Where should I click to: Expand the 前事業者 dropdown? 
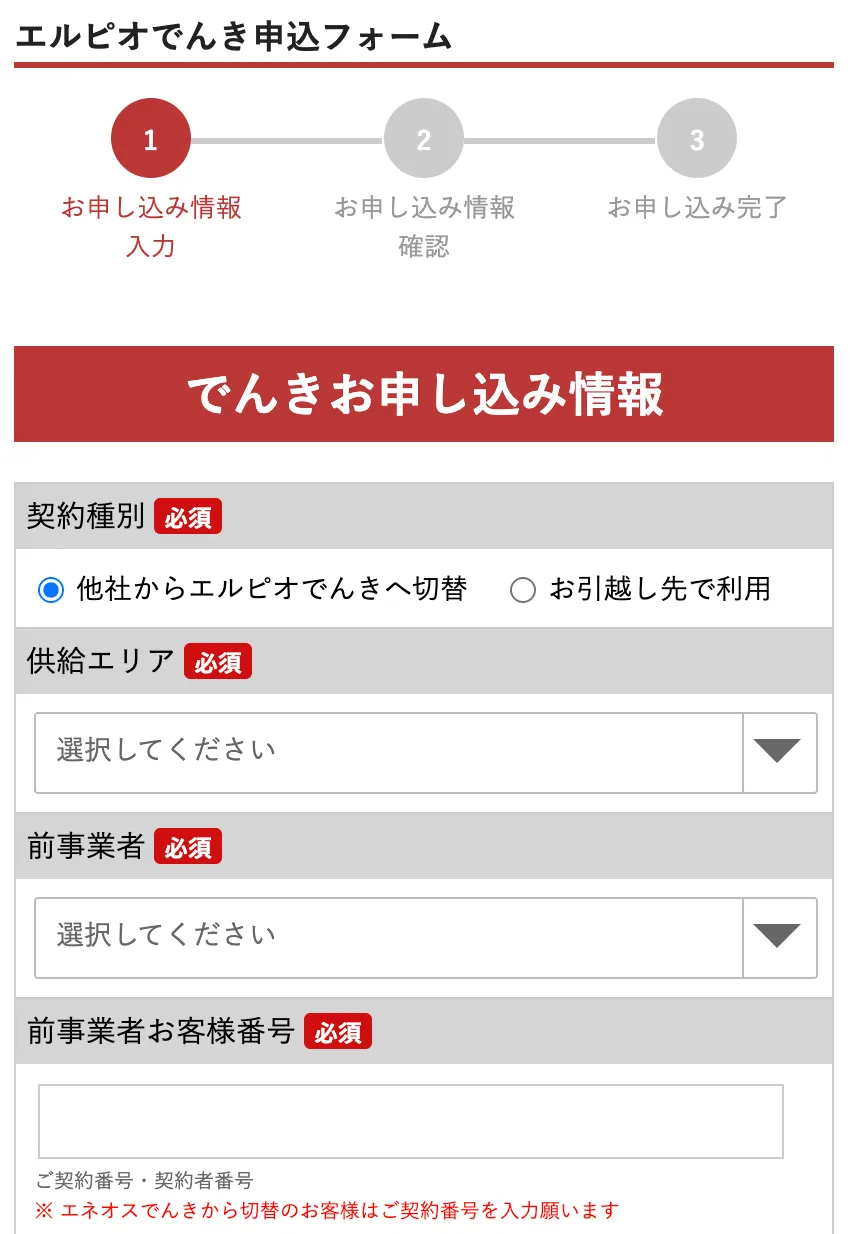tap(425, 937)
